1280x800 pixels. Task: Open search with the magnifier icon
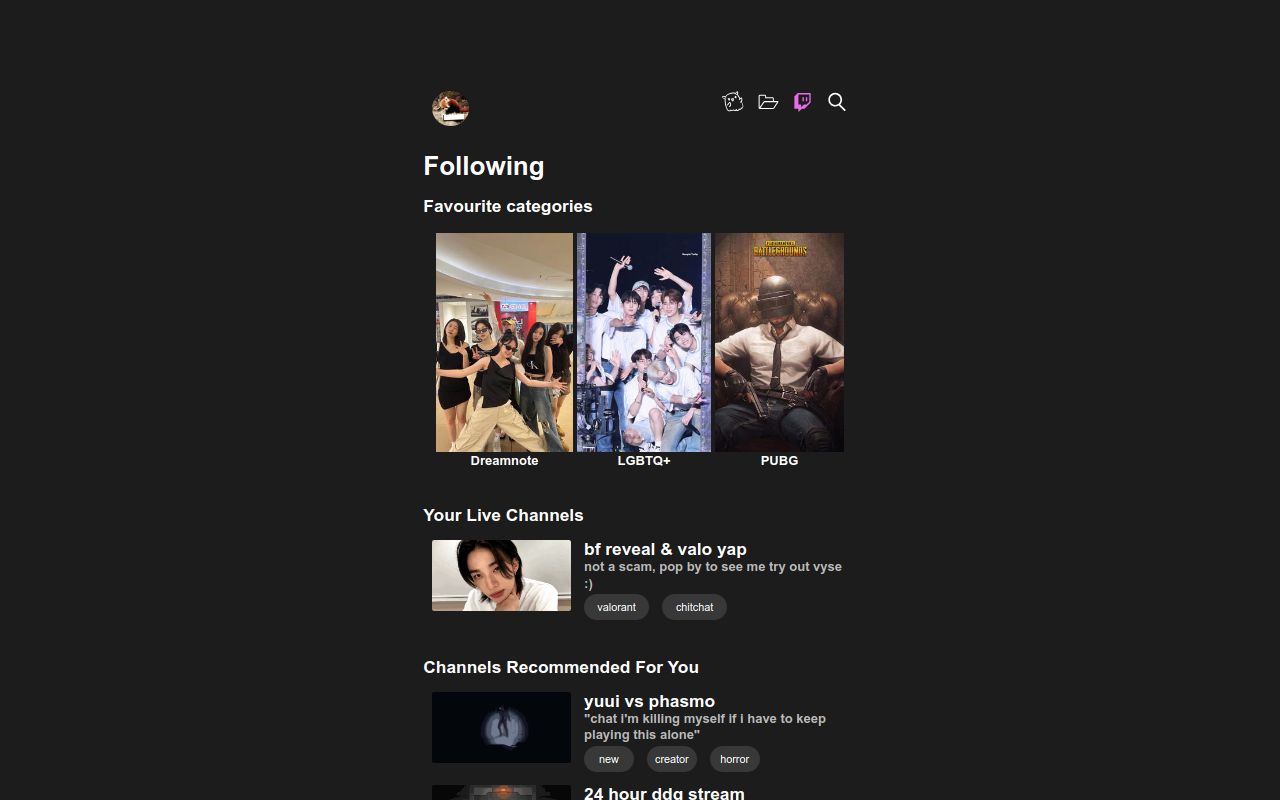[x=837, y=102]
